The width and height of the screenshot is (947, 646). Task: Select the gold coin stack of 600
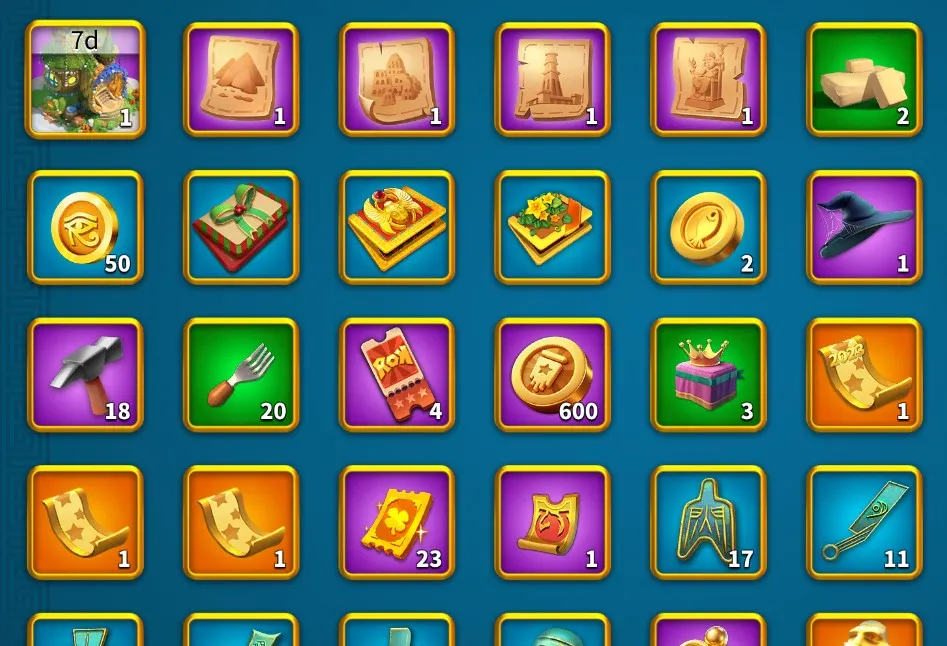coord(553,375)
